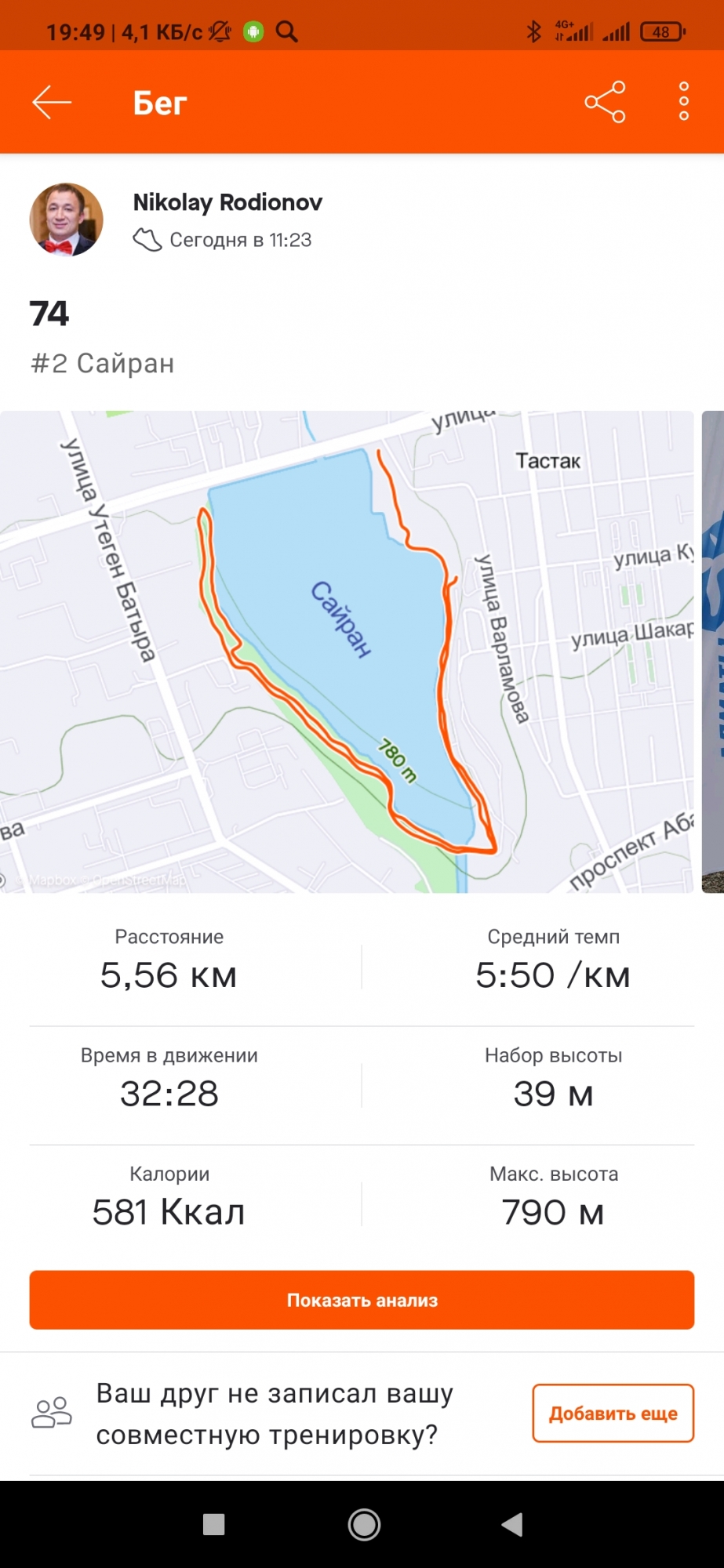Open recent apps via the square button
The image size is (724, 1568).
point(213,1525)
